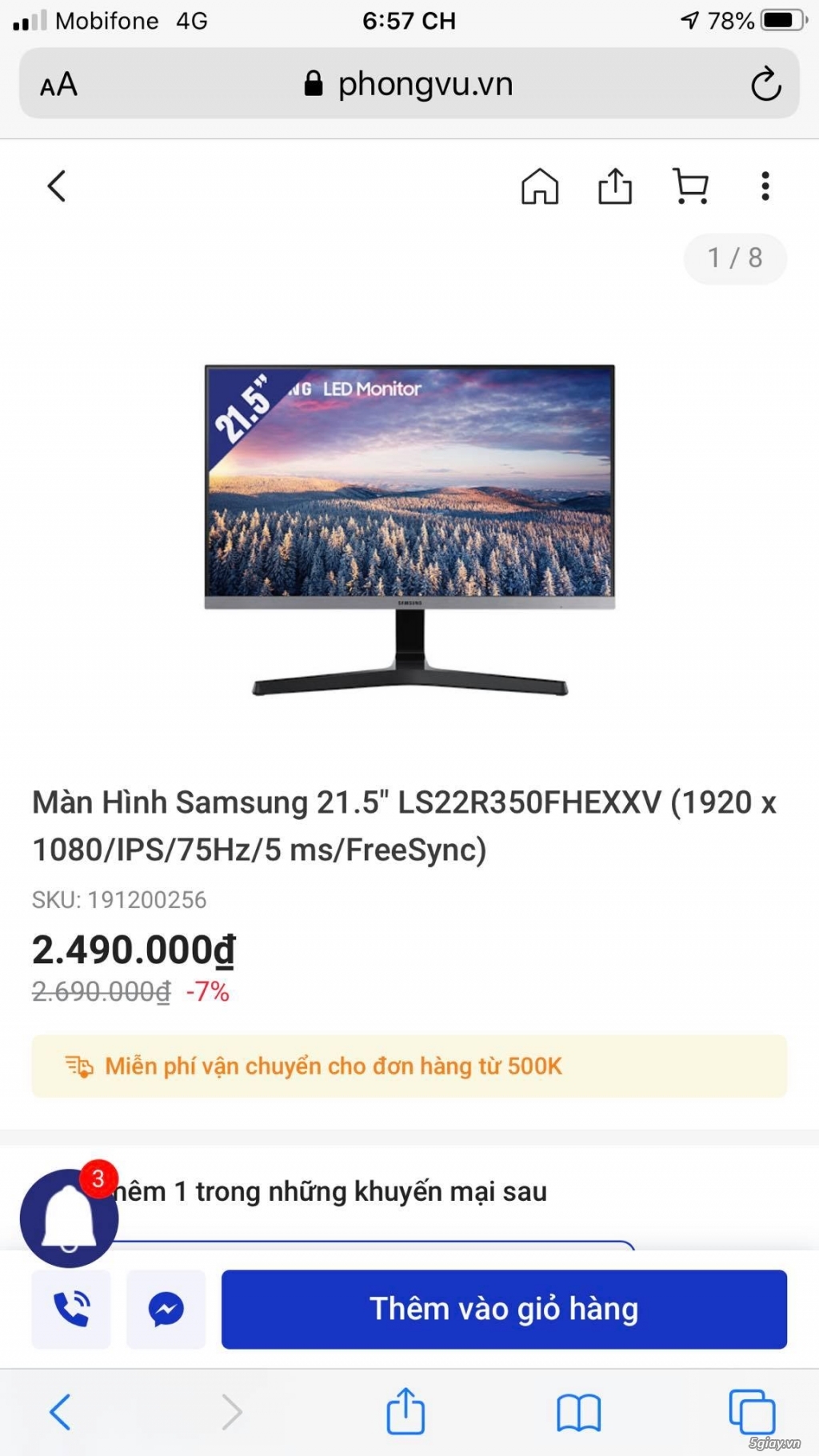
Task: Chat on Messenger via its icon
Action: point(166,1310)
